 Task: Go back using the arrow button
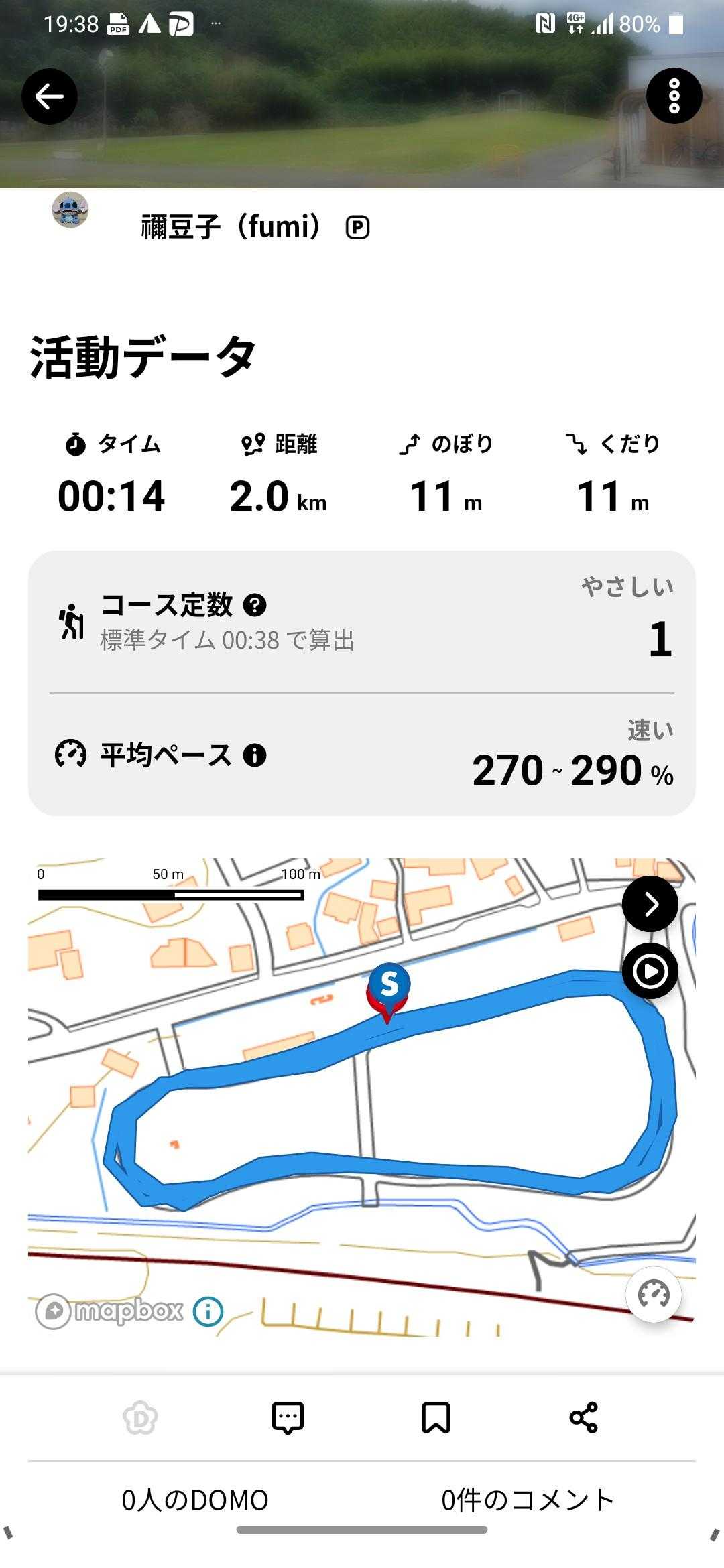coord(50,96)
